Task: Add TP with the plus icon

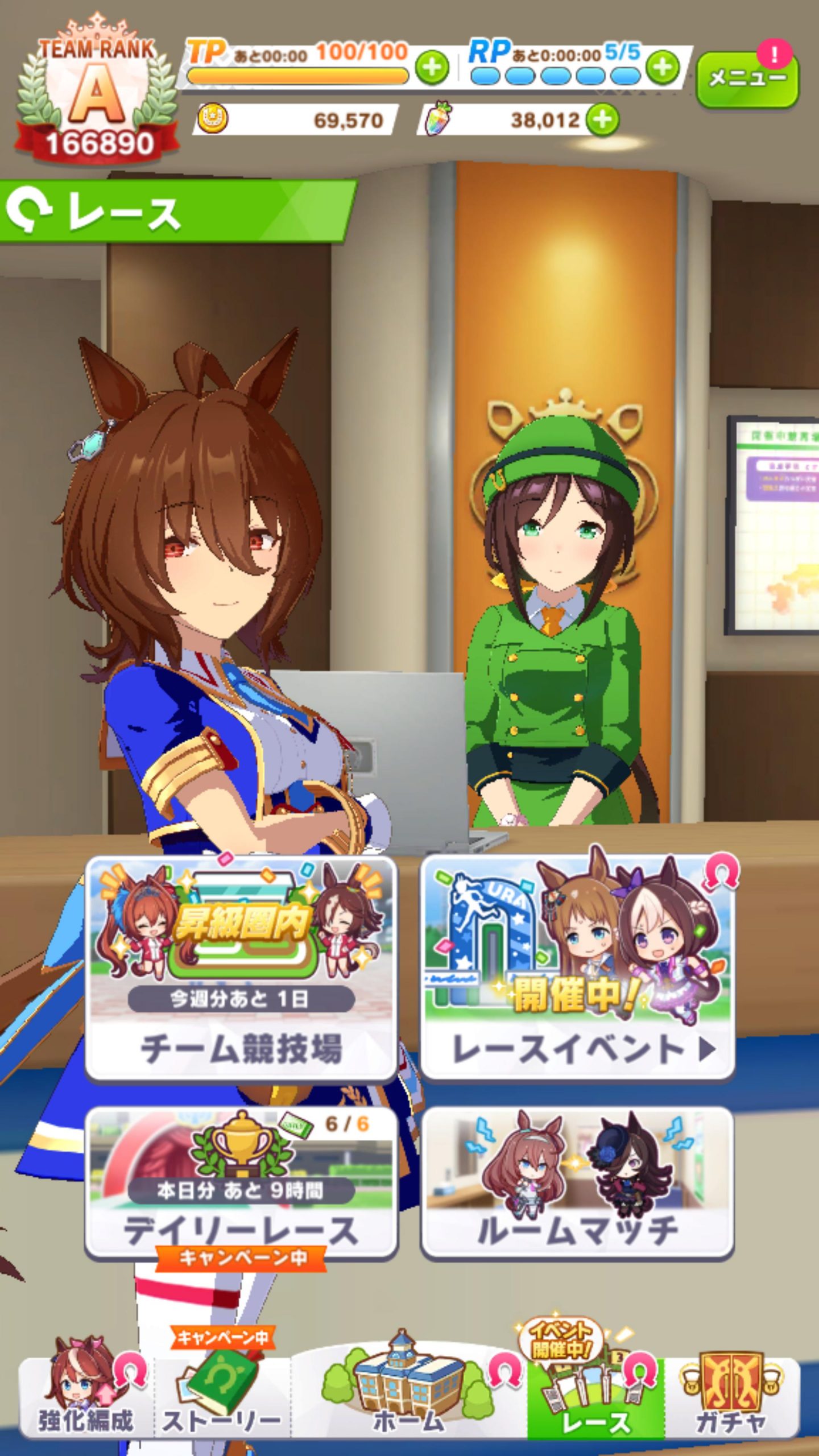Action: pyautogui.click(x=432, y=68)
